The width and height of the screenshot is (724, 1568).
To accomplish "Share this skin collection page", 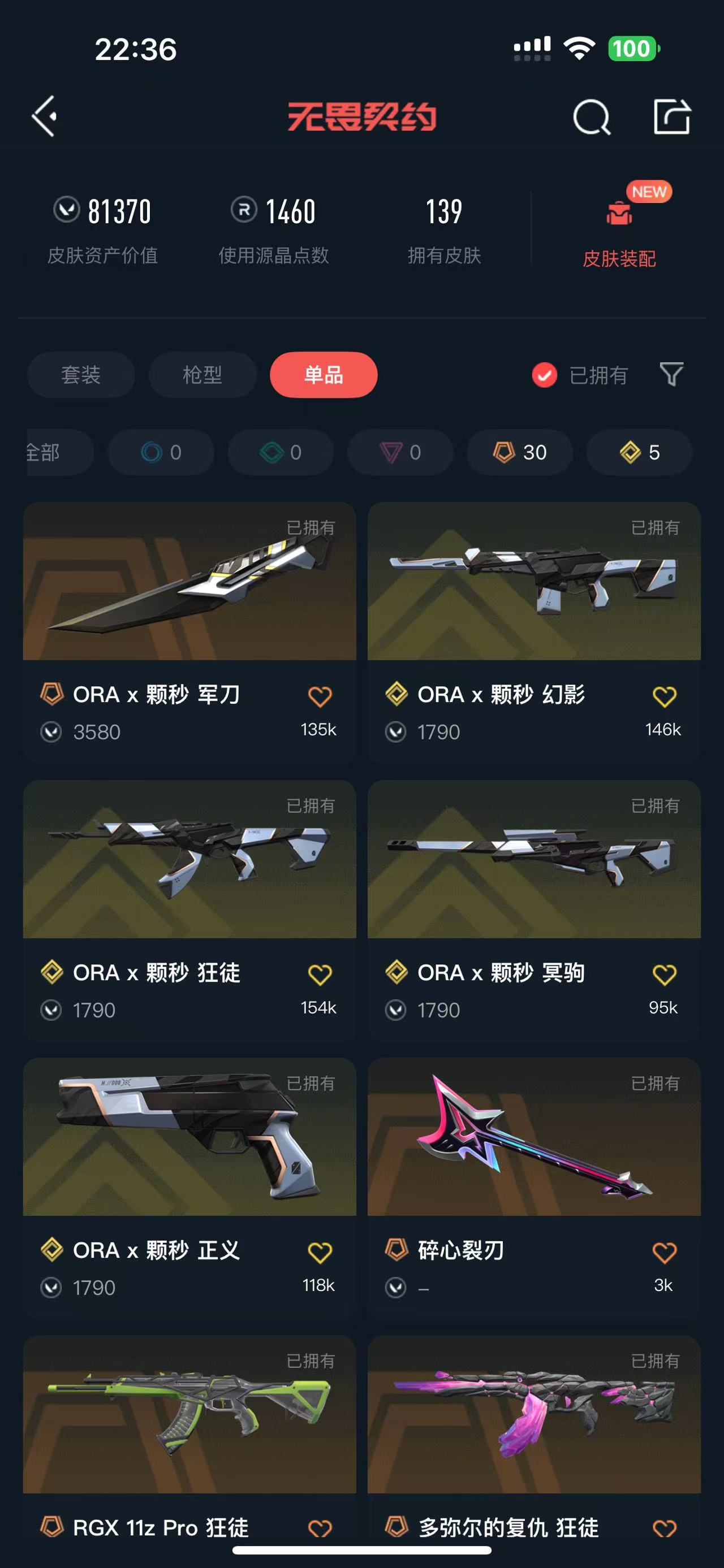I will click(x=671, y=116).
